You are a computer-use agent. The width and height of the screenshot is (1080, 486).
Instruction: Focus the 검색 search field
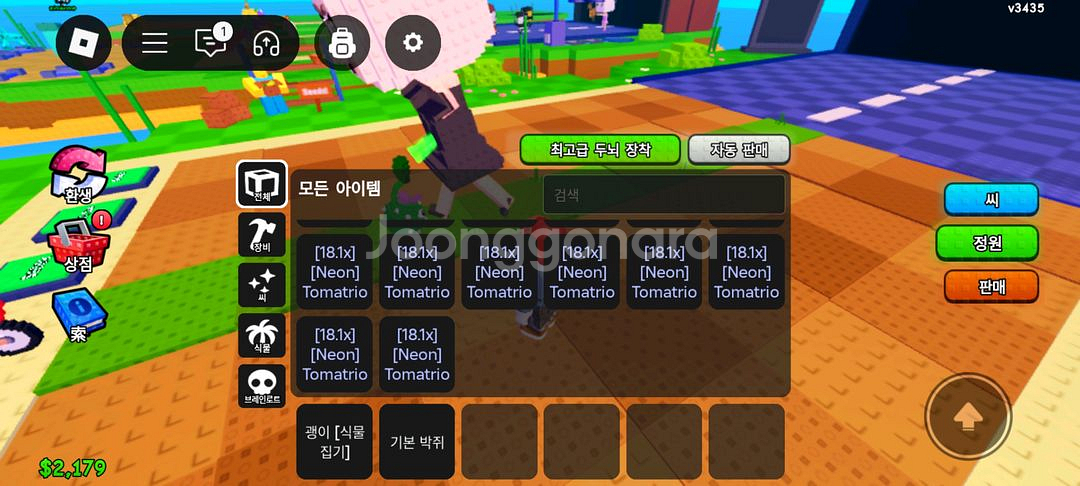pos(664,195)
